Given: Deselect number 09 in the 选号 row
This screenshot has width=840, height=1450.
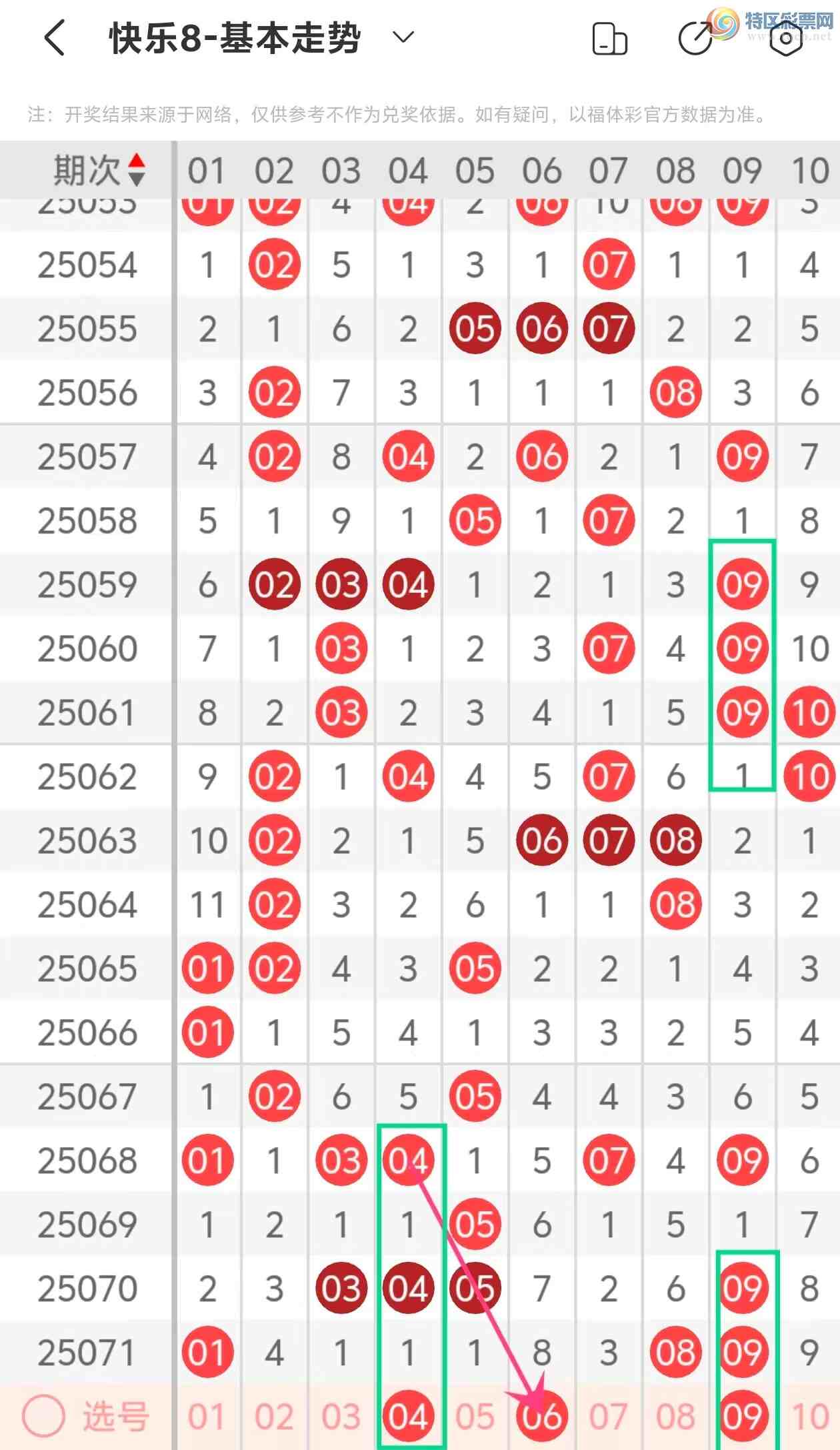Looking at the screenshot, I should coord(743,1417).
